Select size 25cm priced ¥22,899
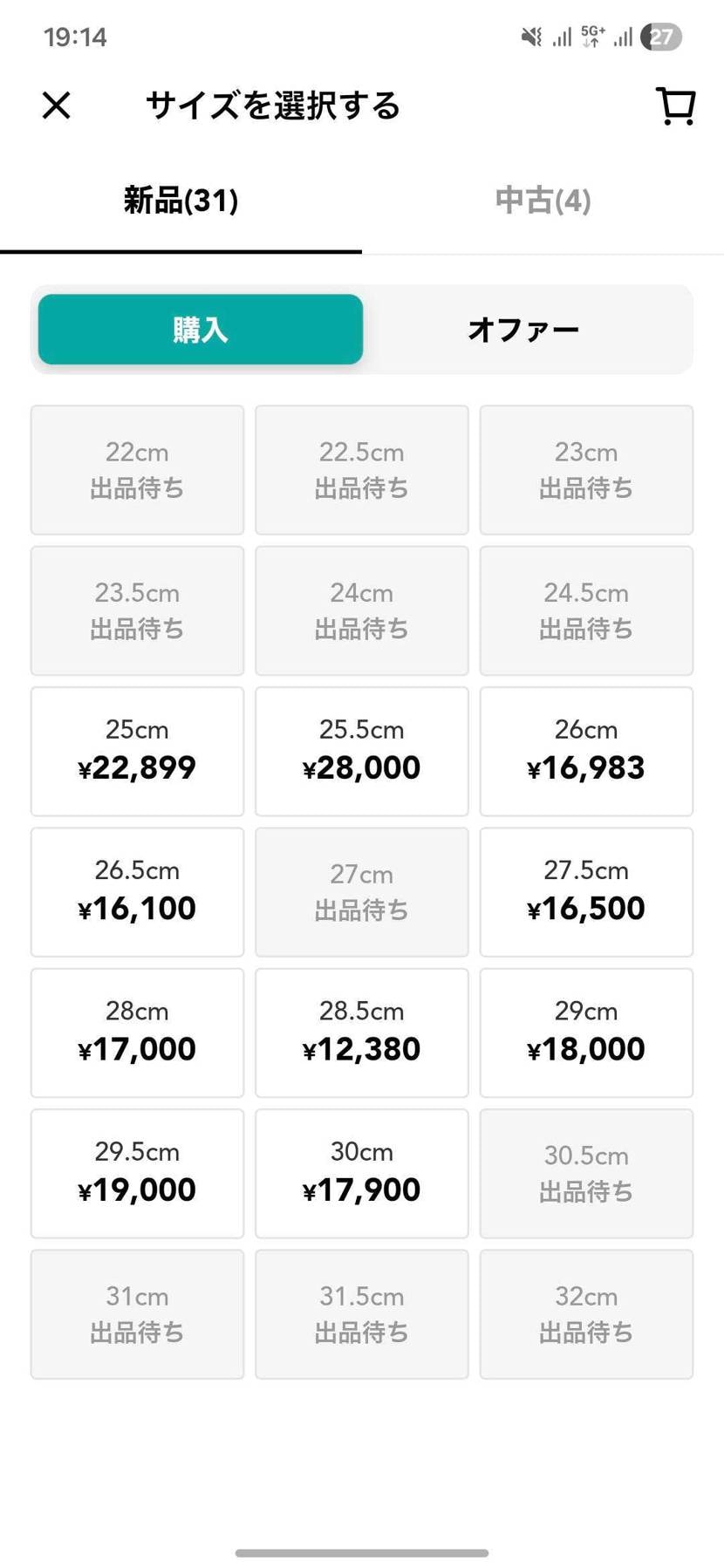 (x=136, y=751)
